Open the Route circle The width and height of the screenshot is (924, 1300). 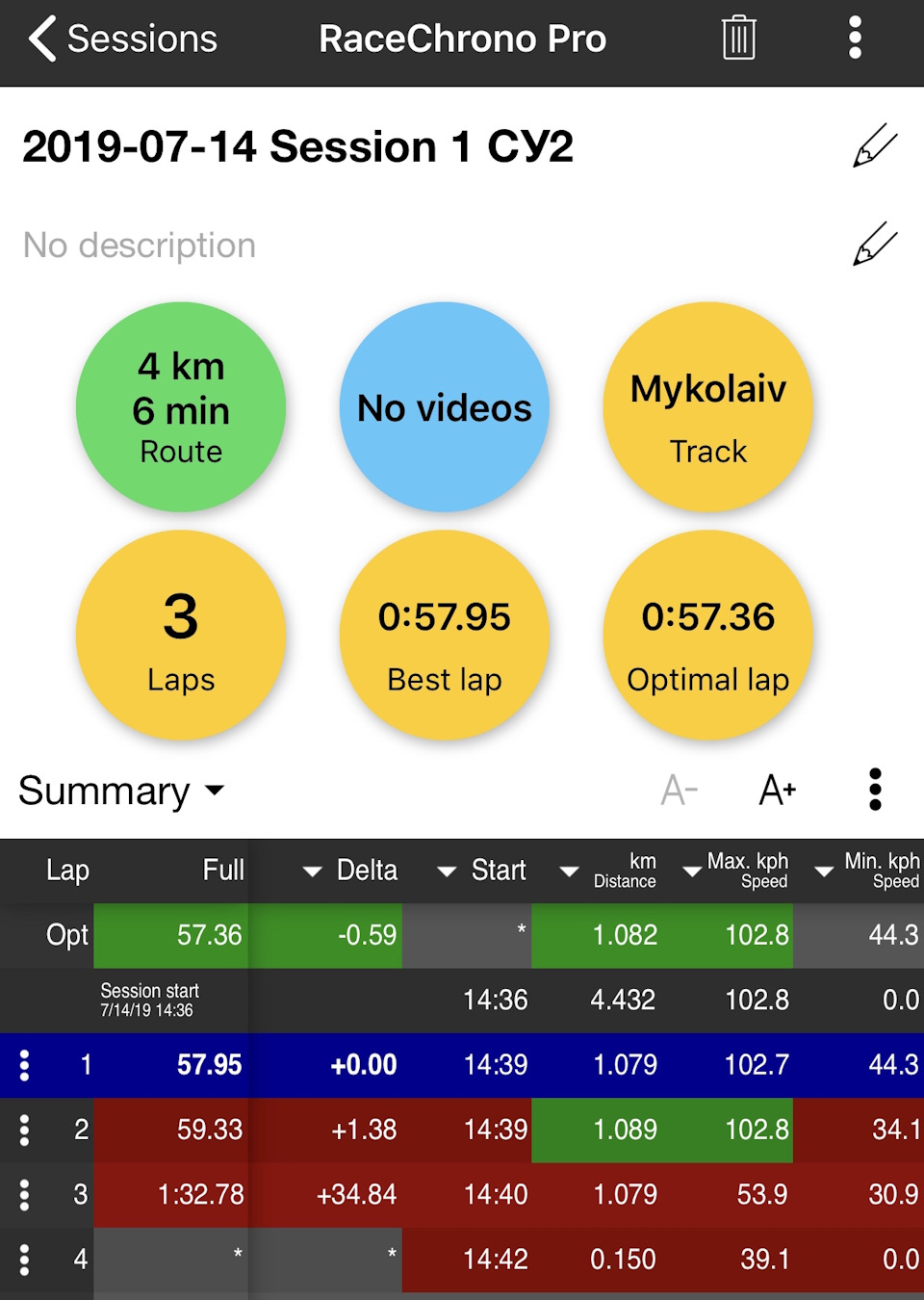click(x=181, y=407)
